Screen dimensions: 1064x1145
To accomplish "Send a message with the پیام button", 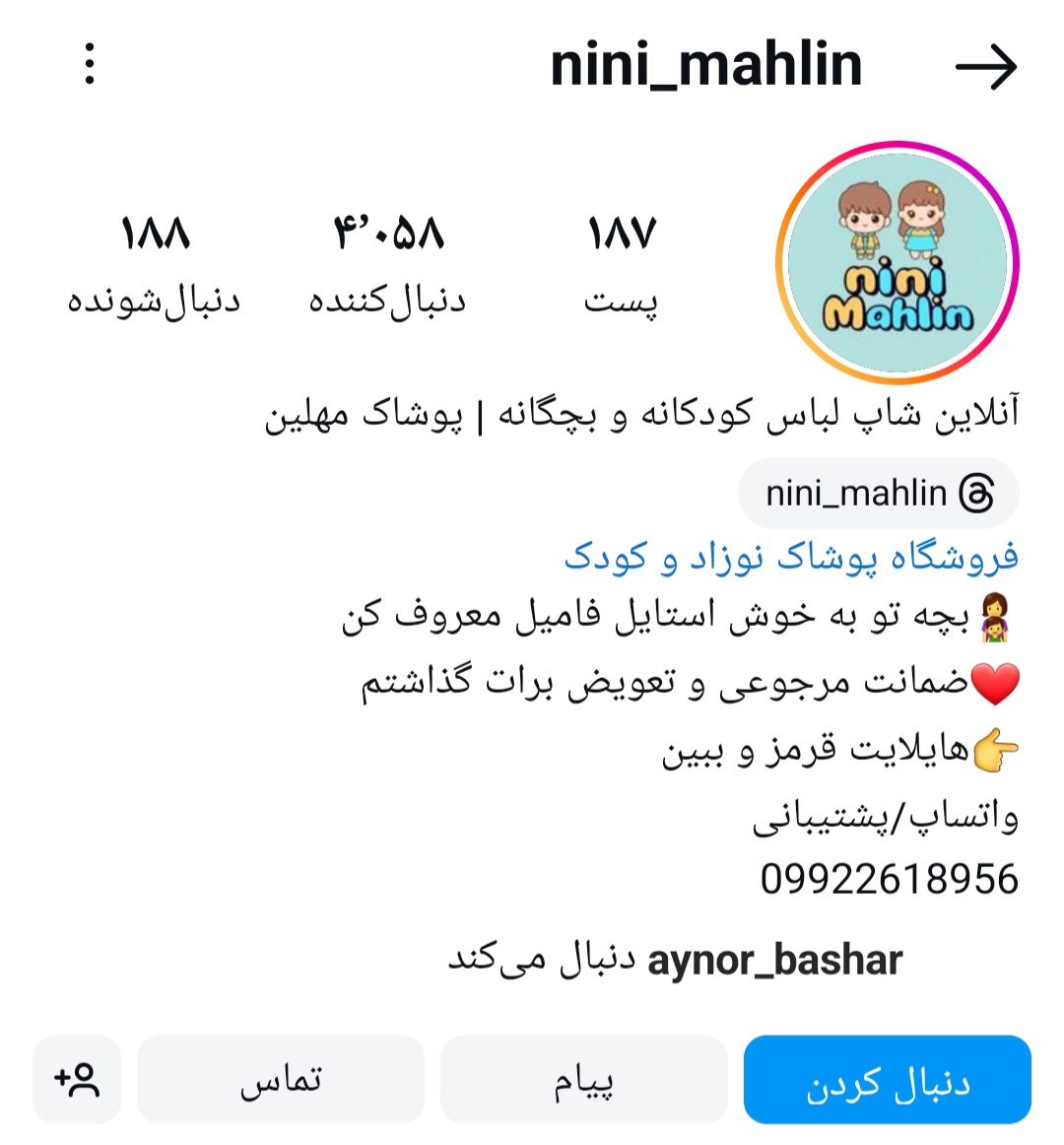I will (x=583, y=1080).
